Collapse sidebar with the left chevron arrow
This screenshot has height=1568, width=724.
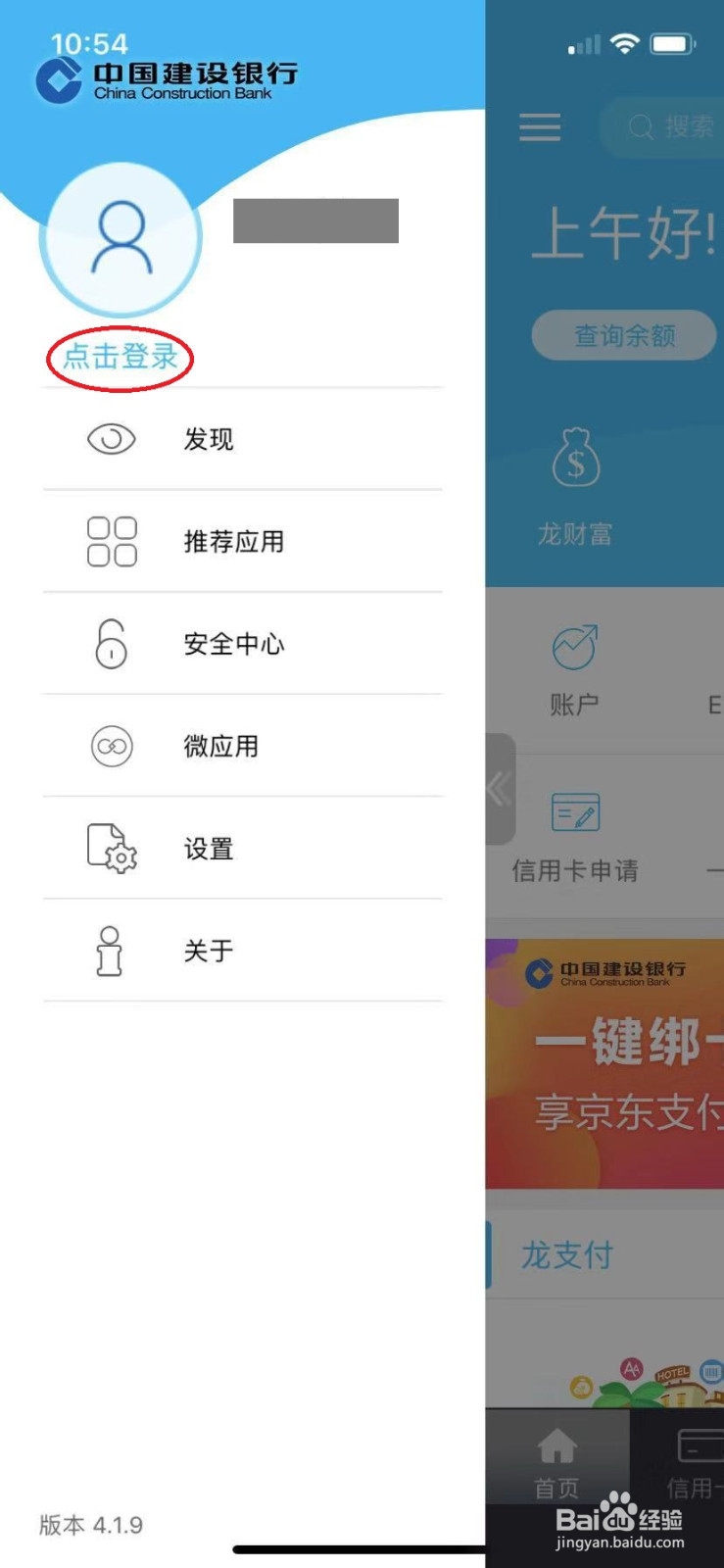tap(499, 789)
